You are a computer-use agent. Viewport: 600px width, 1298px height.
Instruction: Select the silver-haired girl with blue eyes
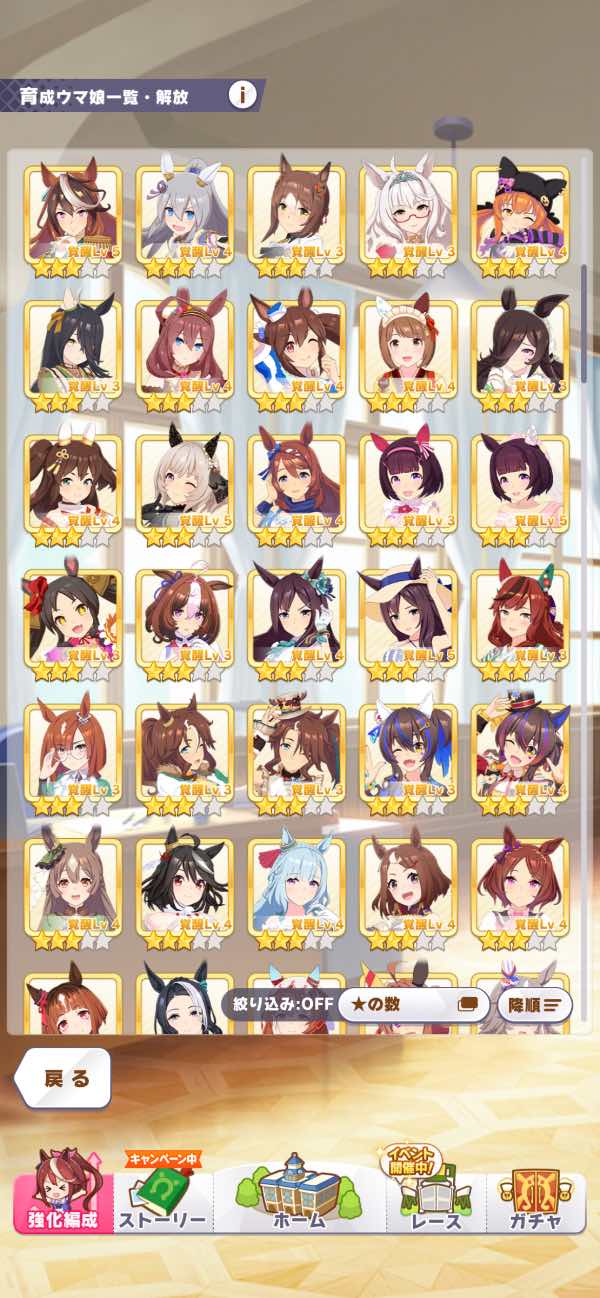click(184, 218)
